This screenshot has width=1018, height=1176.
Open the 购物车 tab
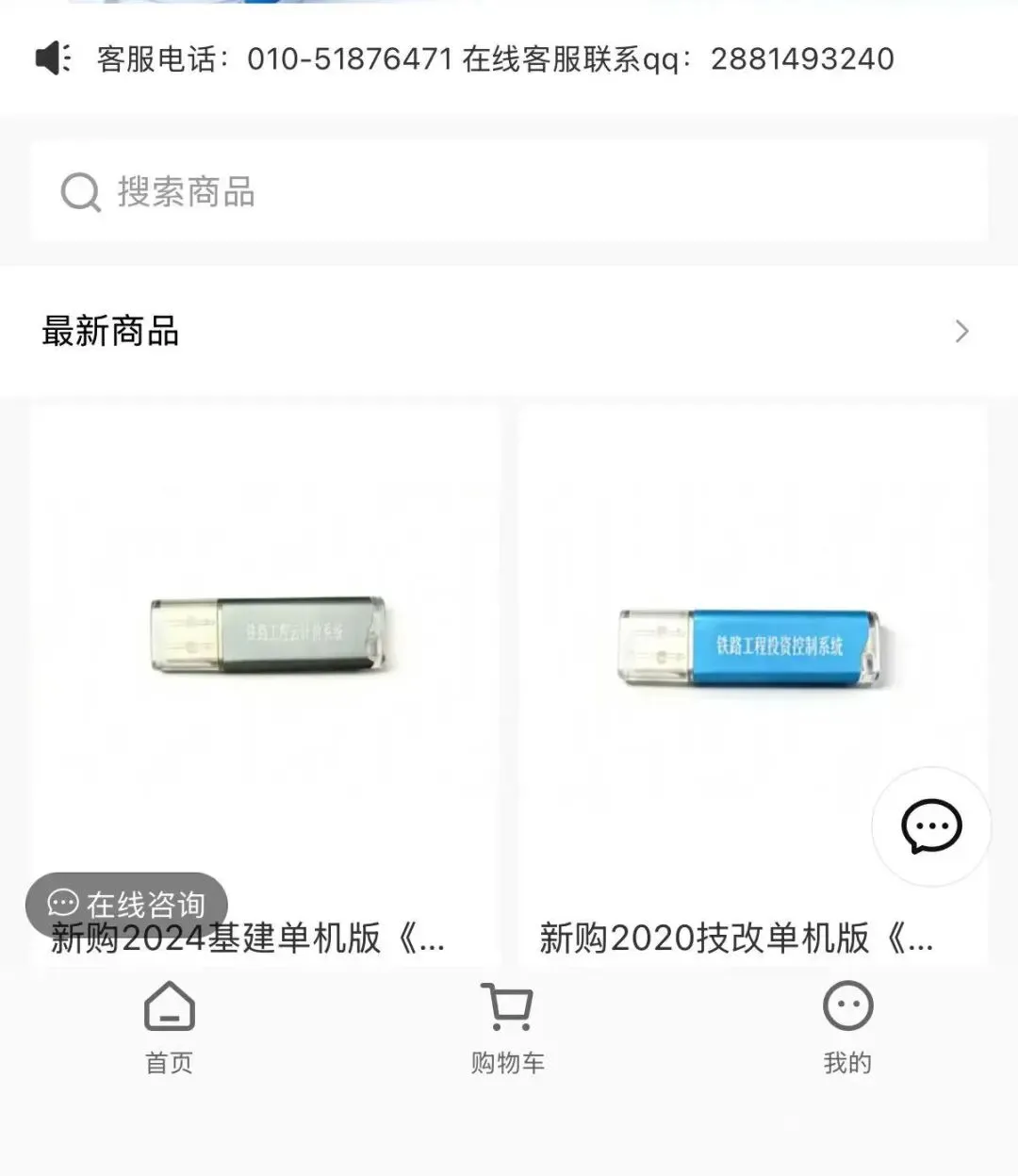[x=508, y=1027]
